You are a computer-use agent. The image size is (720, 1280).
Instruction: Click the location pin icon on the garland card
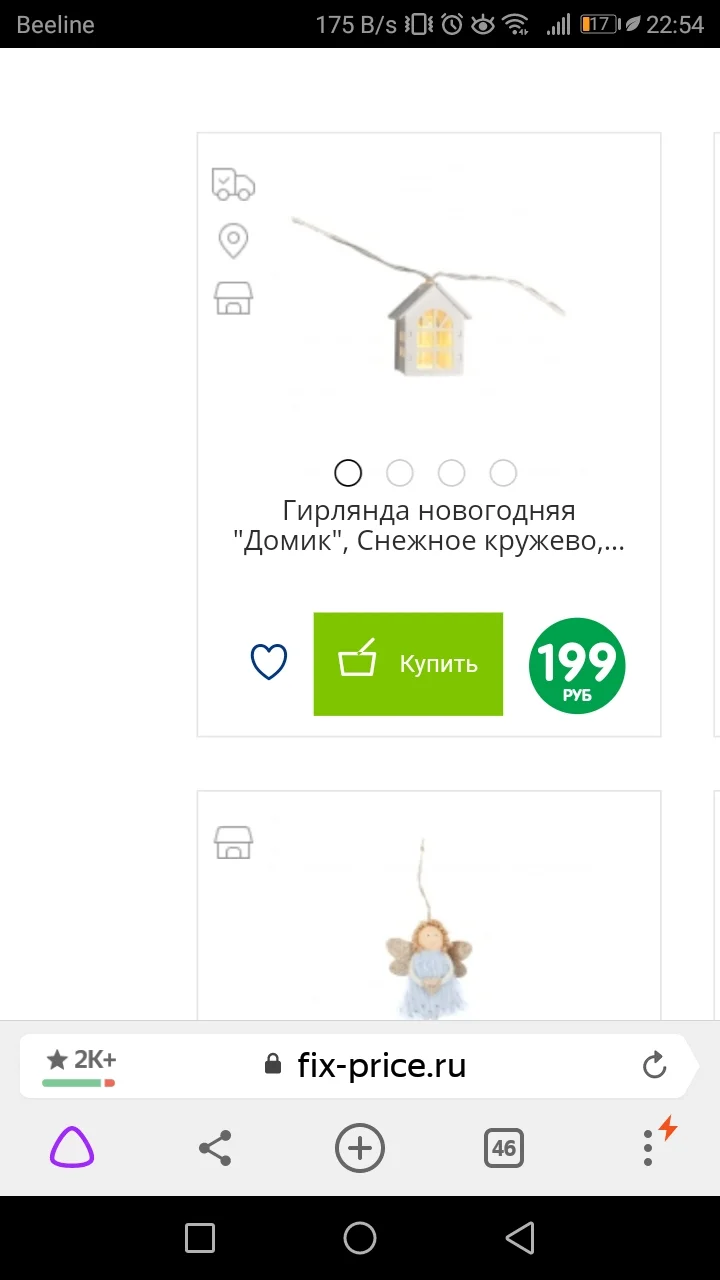point(233,241)
